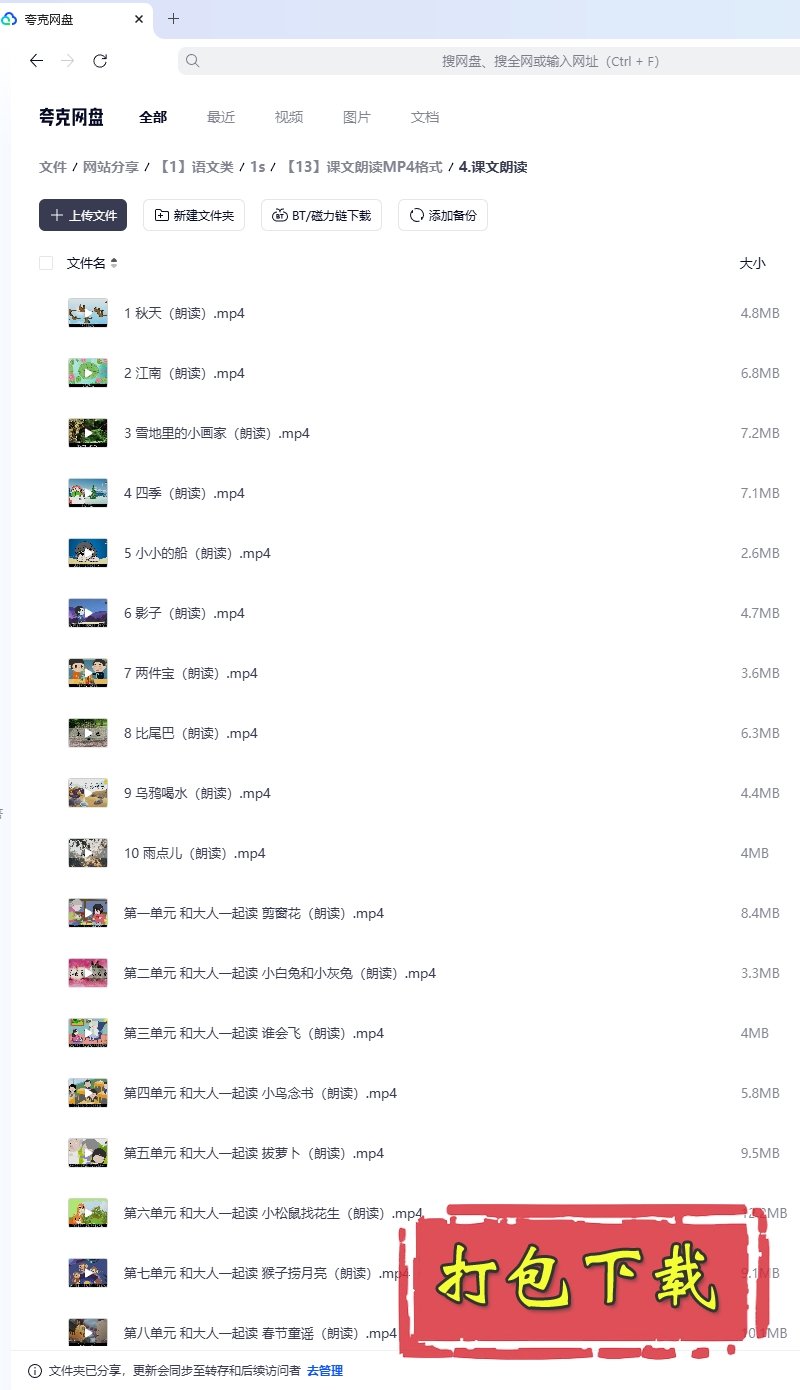This screenshot has width=800, height=1390.
Task: Tick the select-all checkbox beside 文件名
Action: pyautogui.click(x=46, y=263)
